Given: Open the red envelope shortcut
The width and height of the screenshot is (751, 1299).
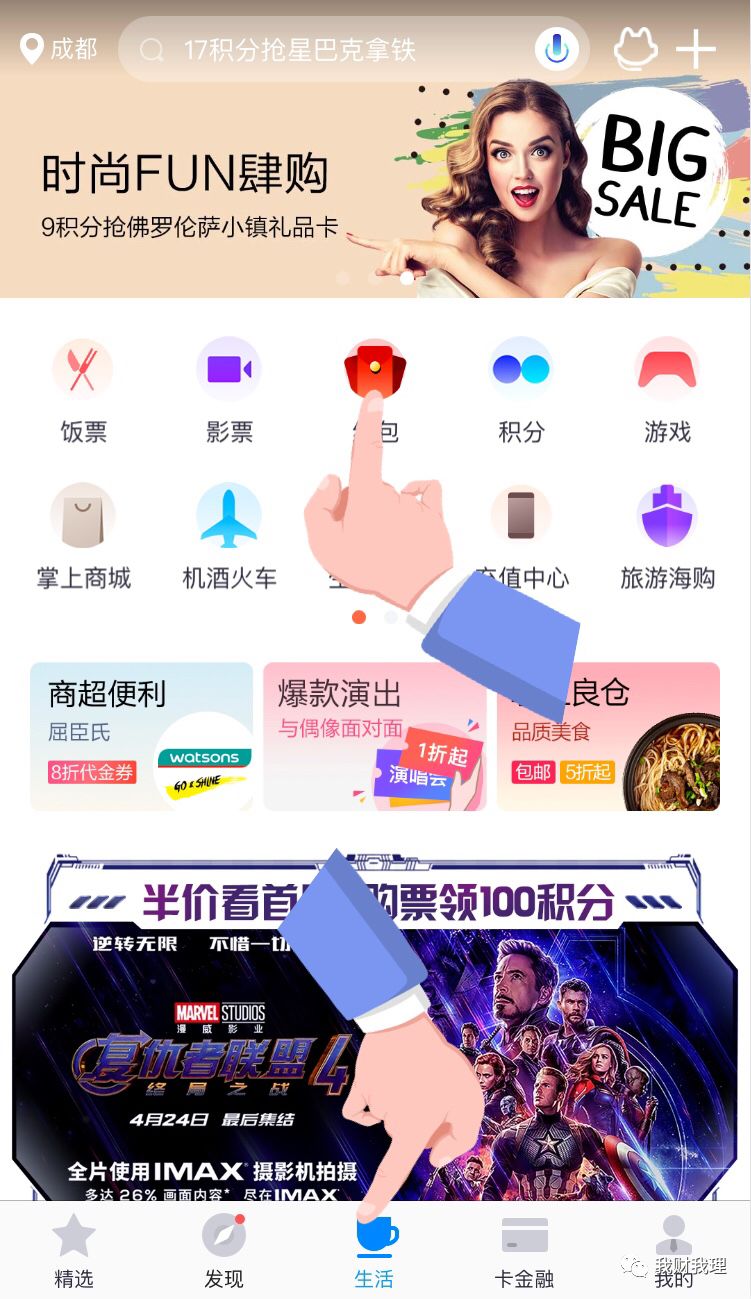Looking at the screenshot, I should [375, 372].
